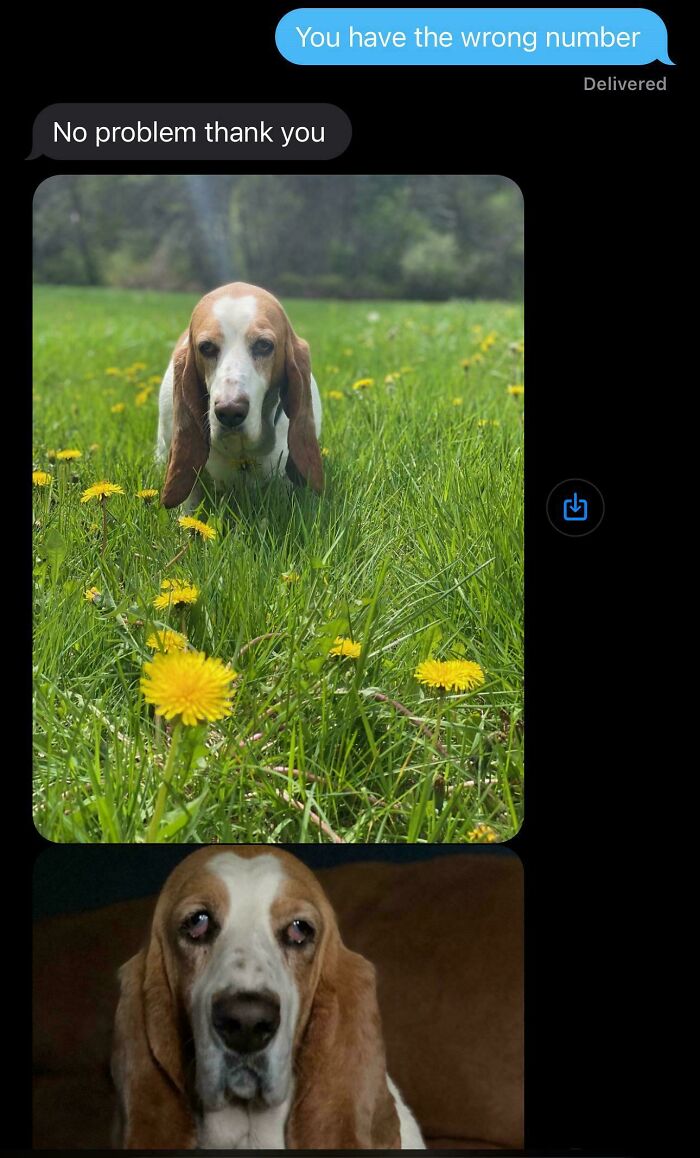
Task: Save the dog photo with download icon
Action: coord(575,508)
